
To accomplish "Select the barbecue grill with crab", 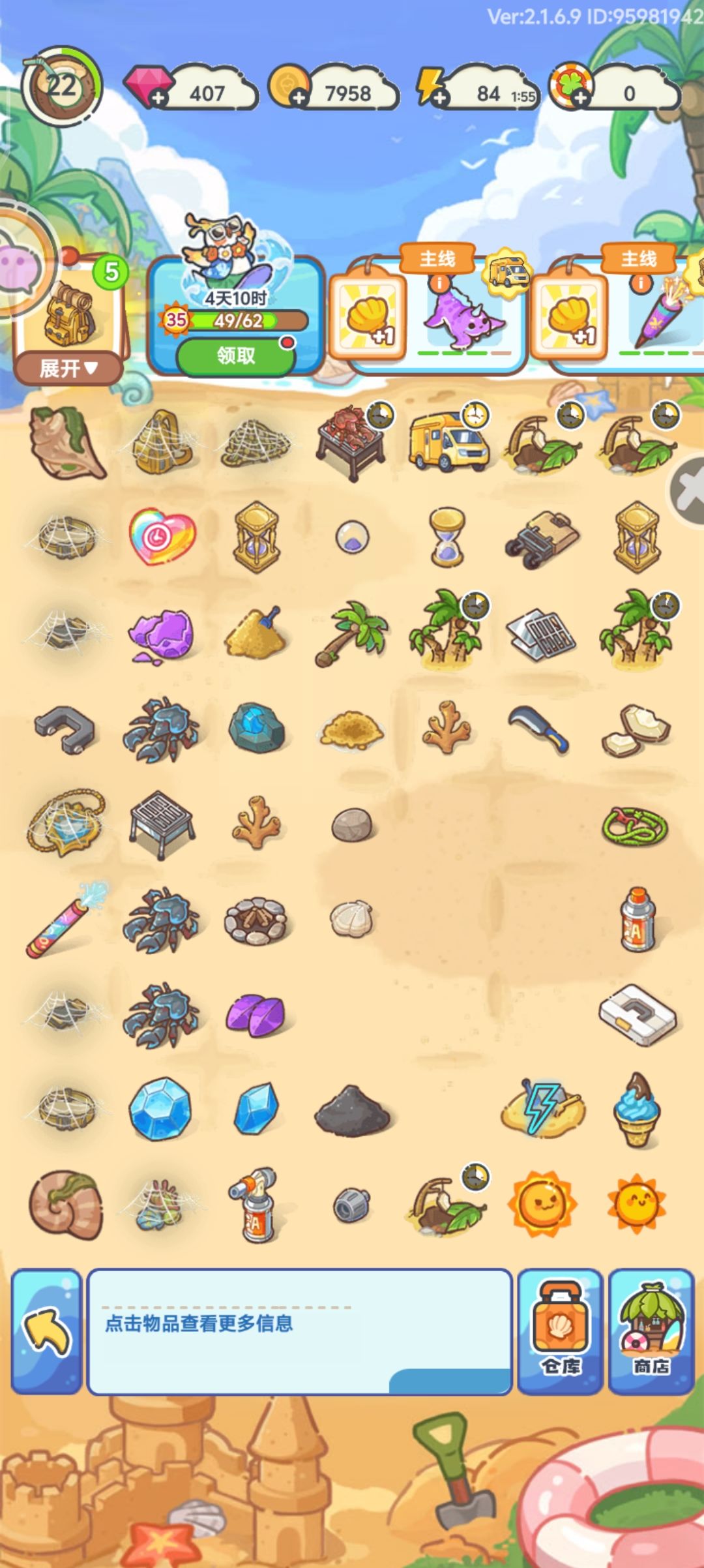I will click(351, 444).
